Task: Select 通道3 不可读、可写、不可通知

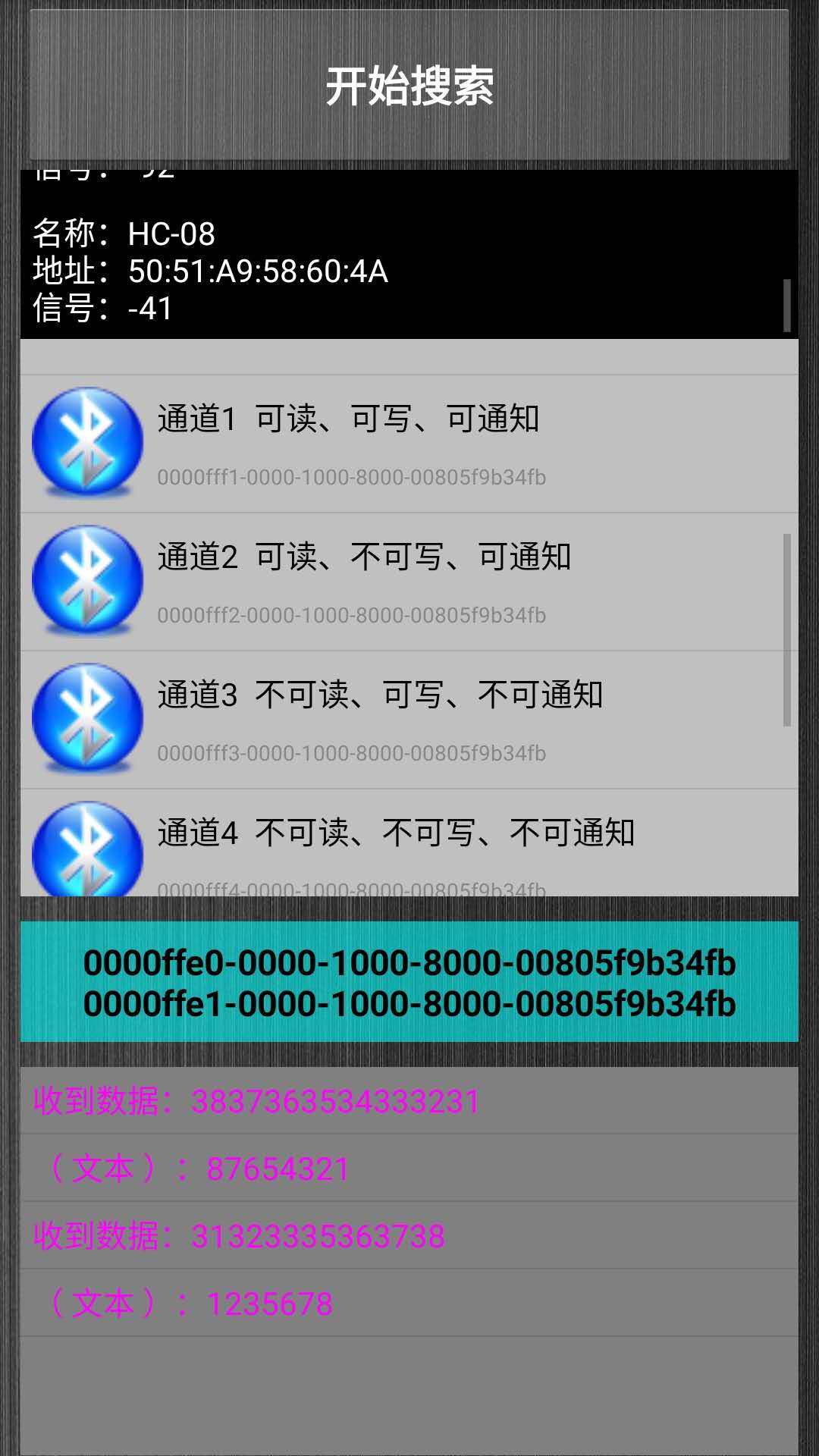Action: (x=409, y=720)
